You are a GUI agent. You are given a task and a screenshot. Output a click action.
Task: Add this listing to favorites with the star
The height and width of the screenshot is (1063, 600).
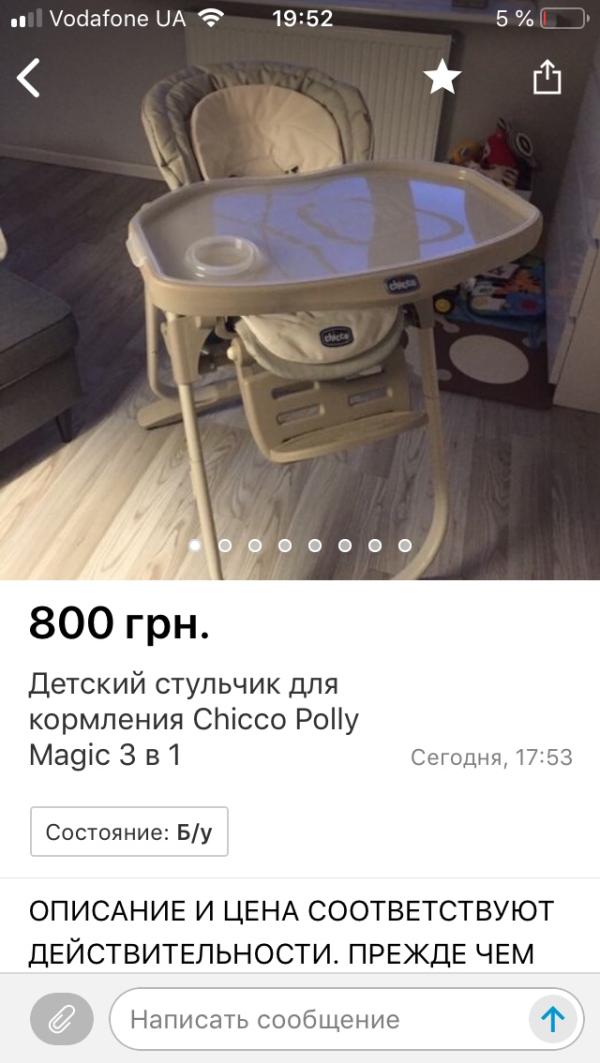(442, 77)
